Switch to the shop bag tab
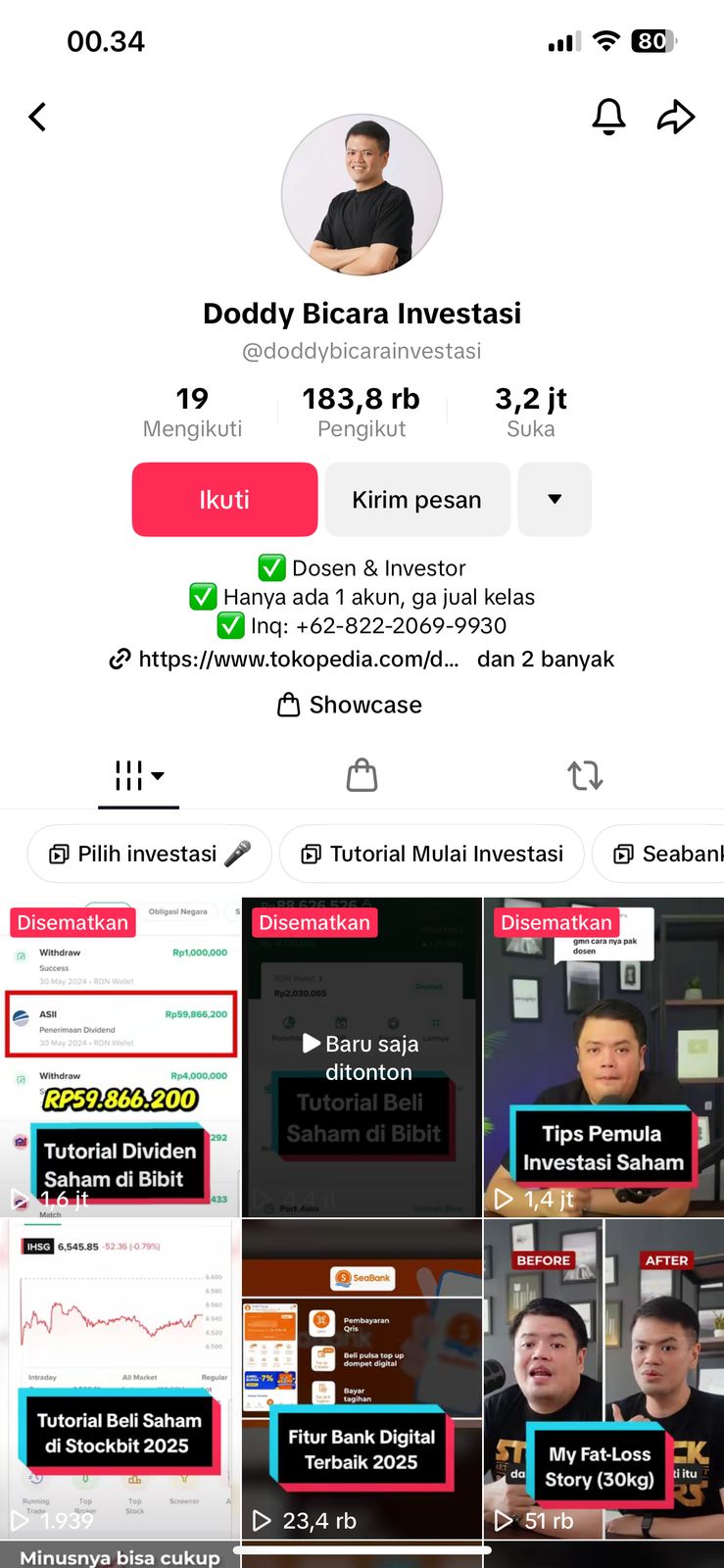The image size is (724, 1568). point(362,776)
